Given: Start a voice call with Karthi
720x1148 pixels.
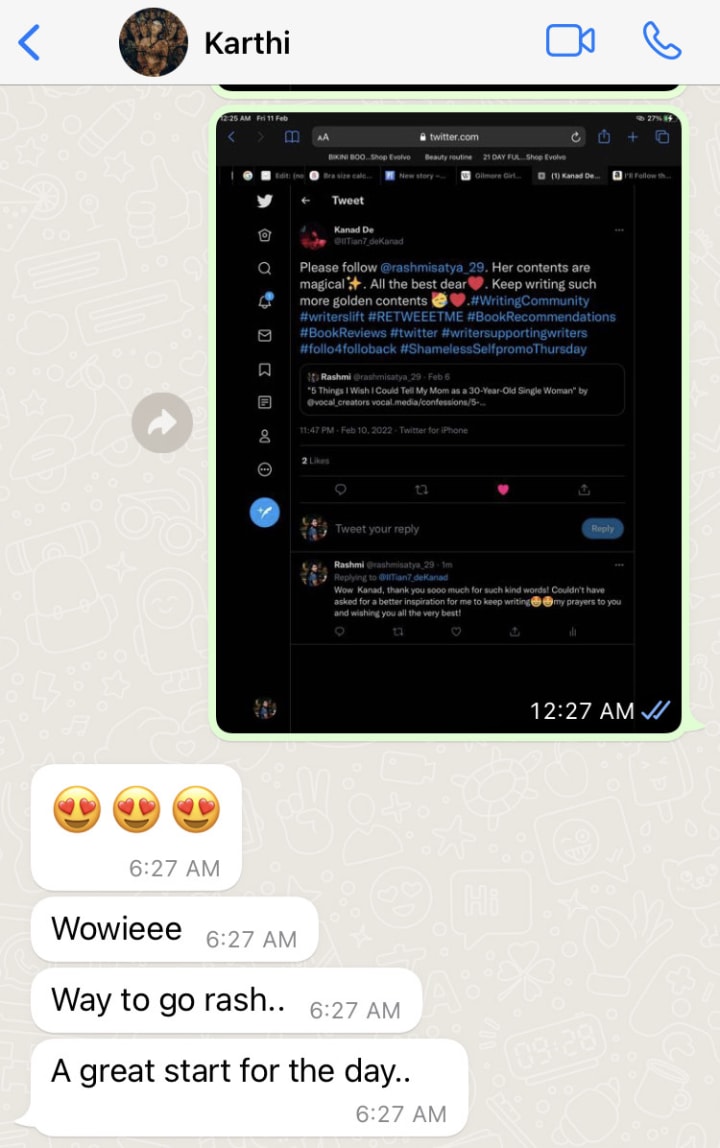Looking at the screenshot, I should (661, 41).
